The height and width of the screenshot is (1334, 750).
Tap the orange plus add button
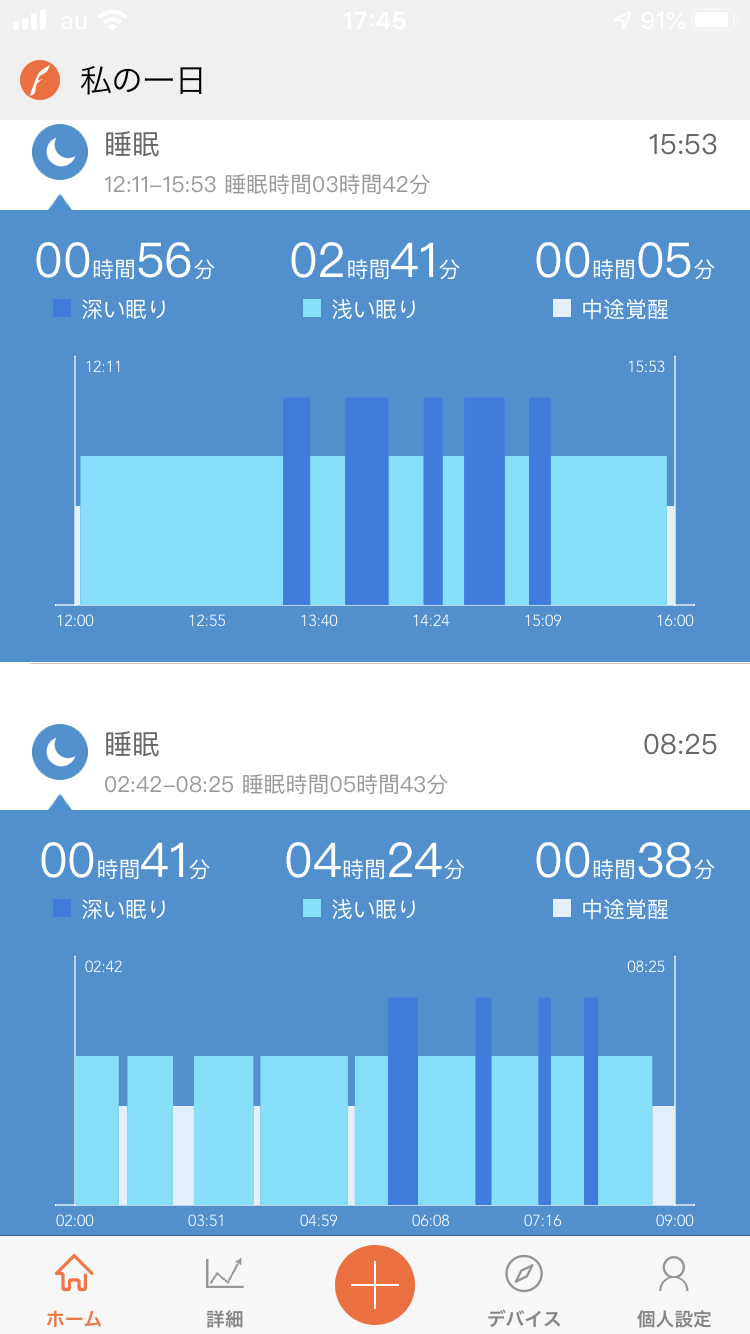375,1285
